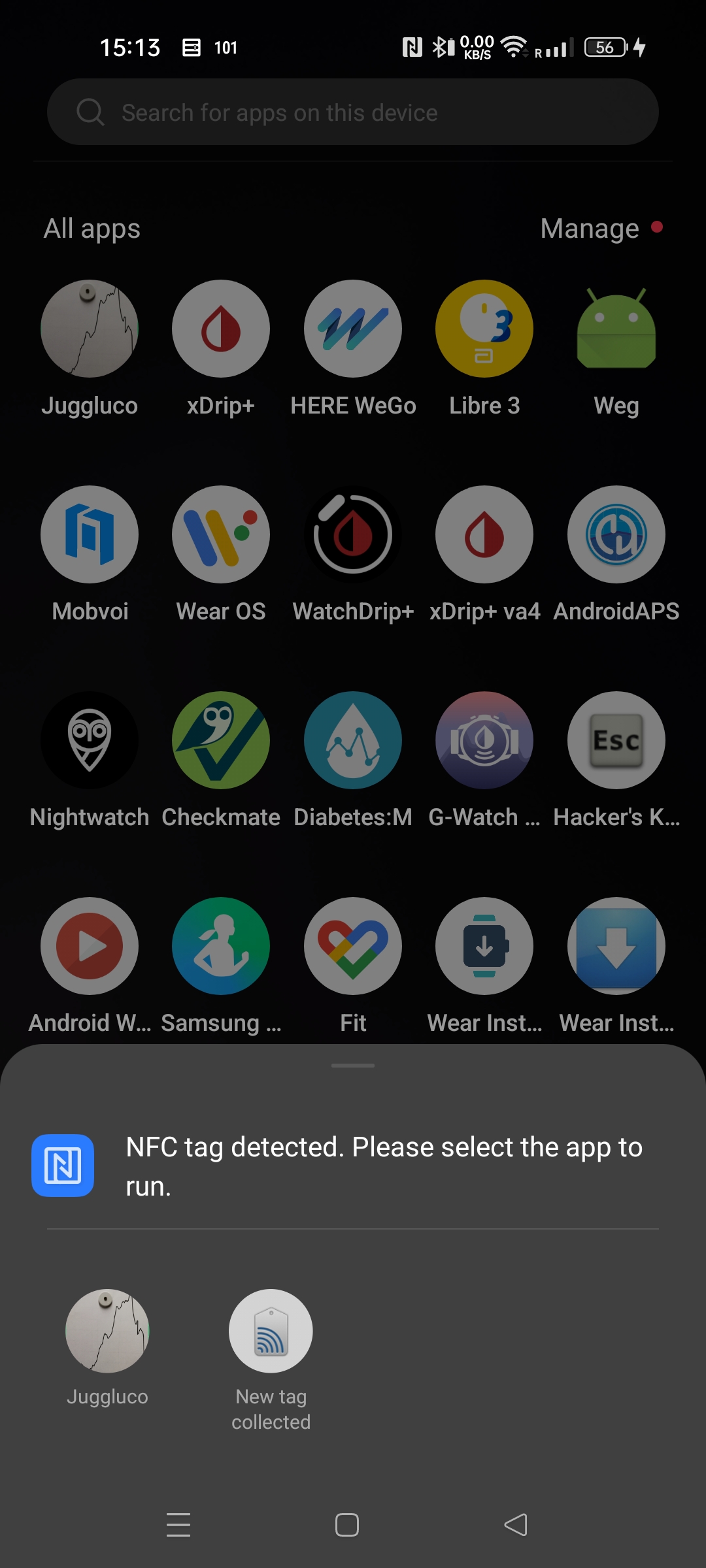Go back with the navigation bar

[x=516, y=1525]
